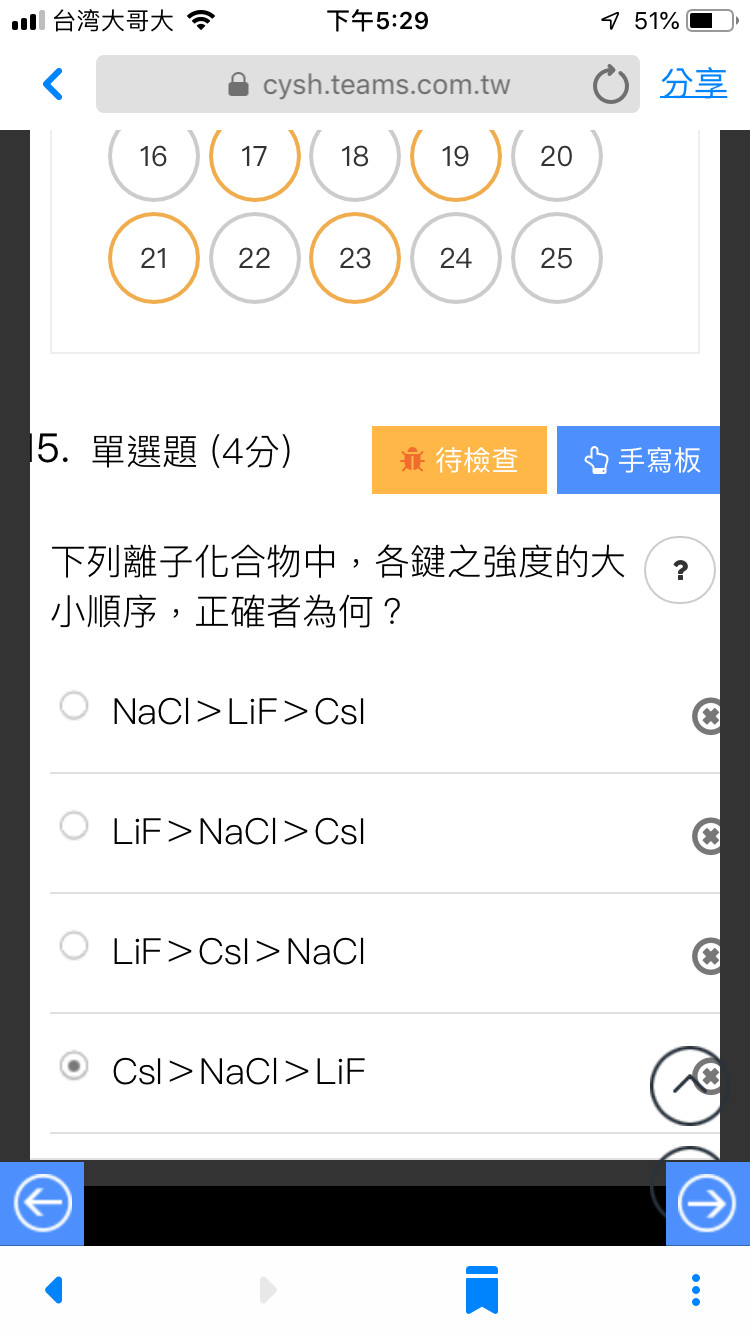The height and width of the screenshot is (1334, 750).
Task: Jump to question 19
Action: click(x=455, y=156)
